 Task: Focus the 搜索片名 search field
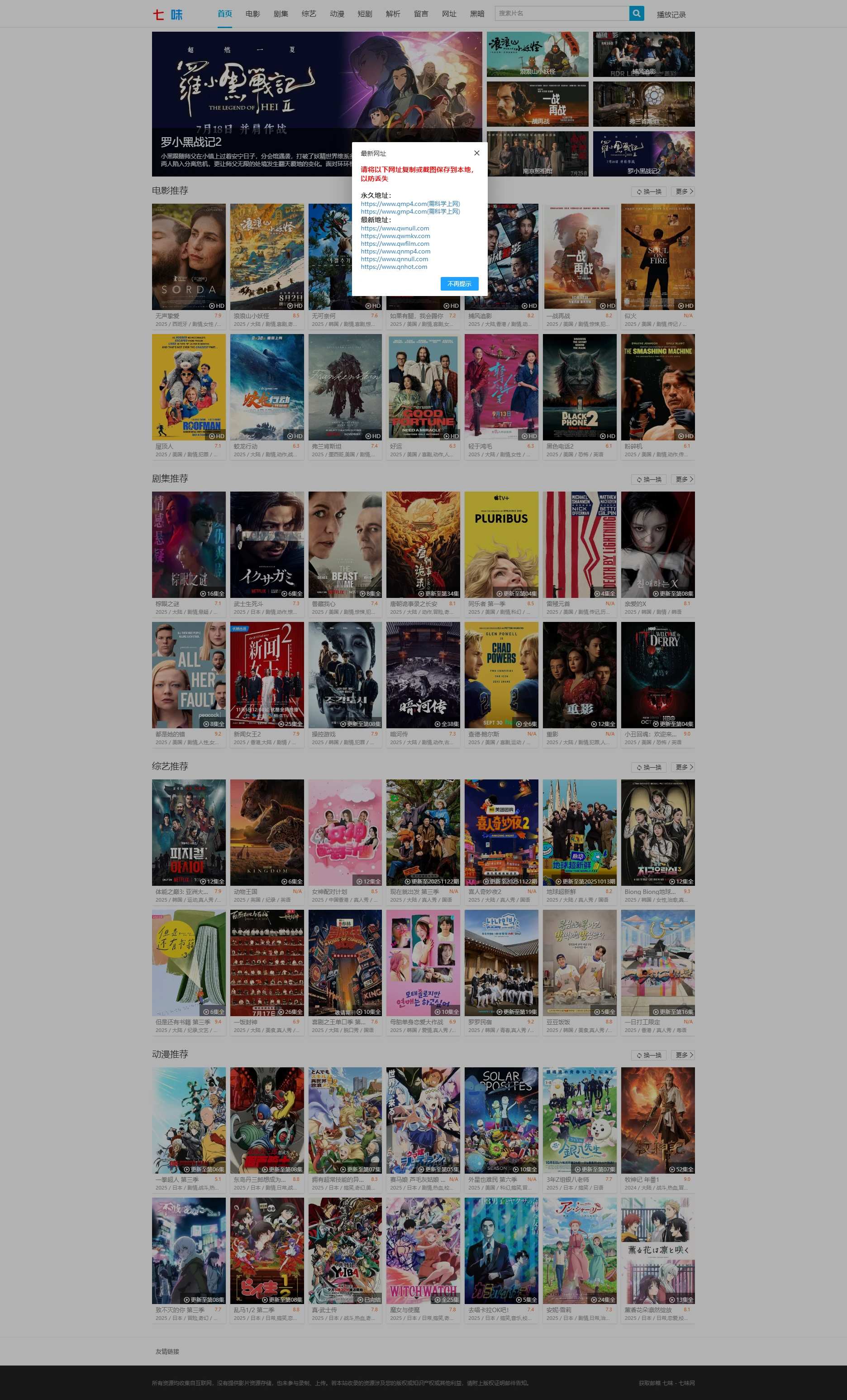point(561,13)
